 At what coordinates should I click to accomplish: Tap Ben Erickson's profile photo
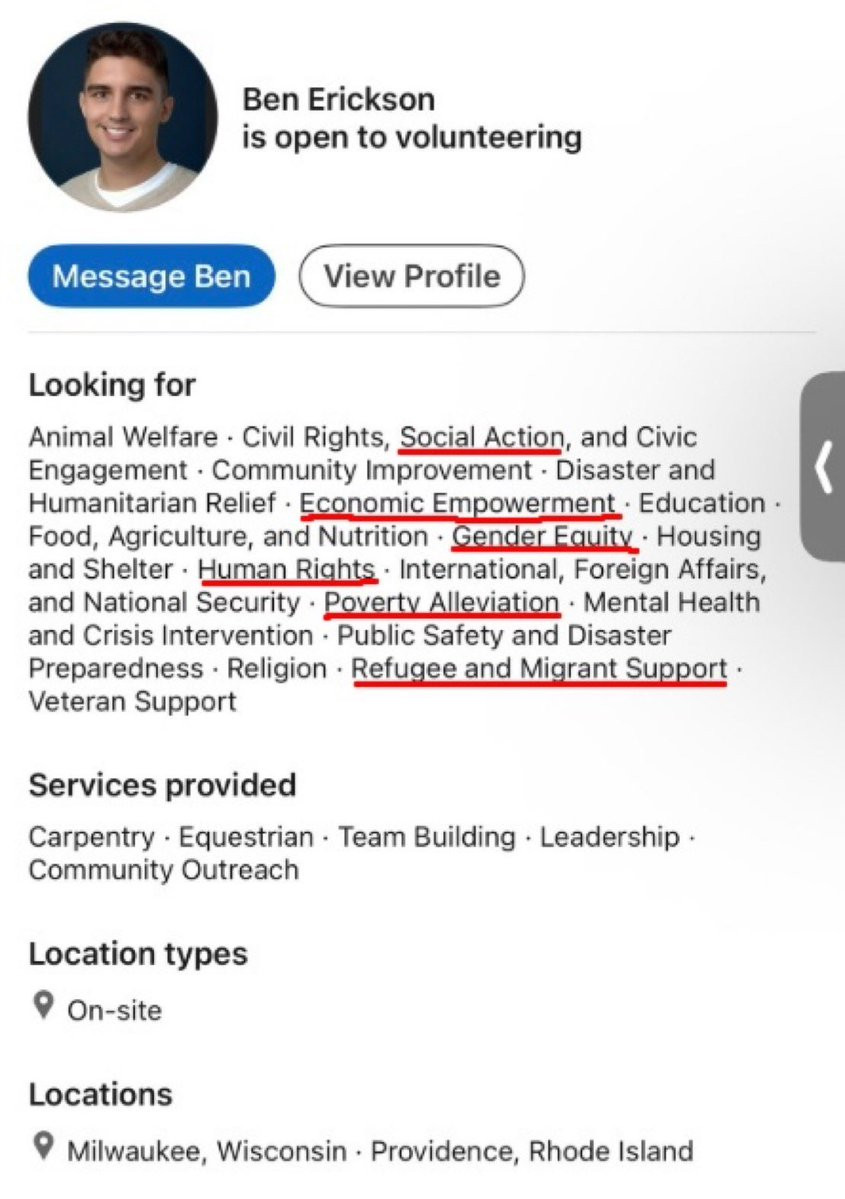click(123, 117)
